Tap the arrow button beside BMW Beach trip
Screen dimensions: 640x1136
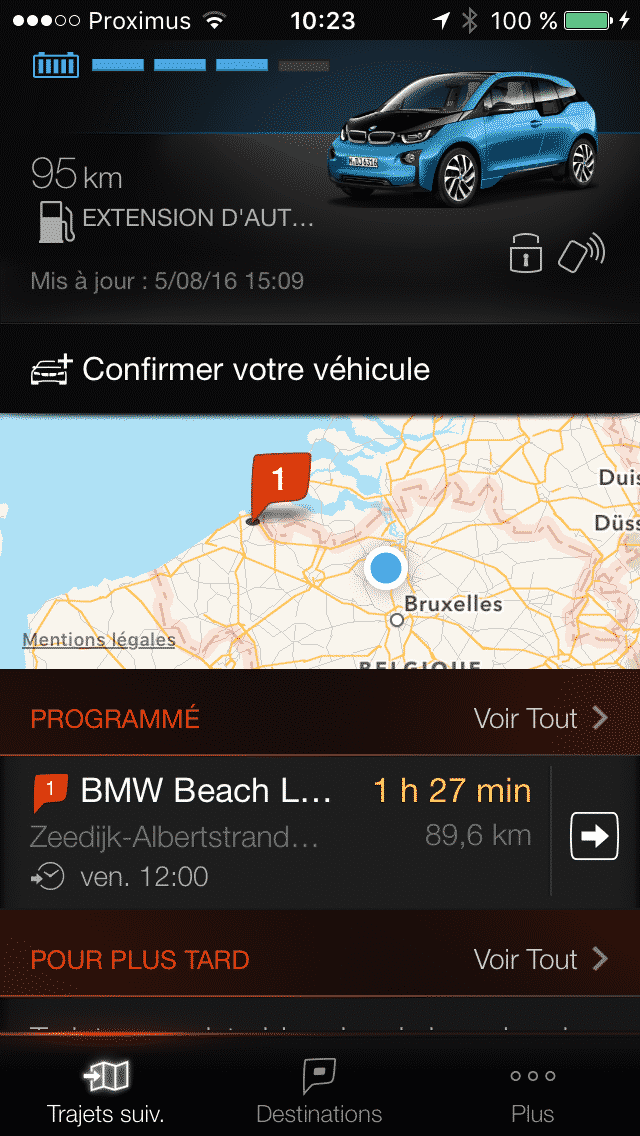point(595,836)
